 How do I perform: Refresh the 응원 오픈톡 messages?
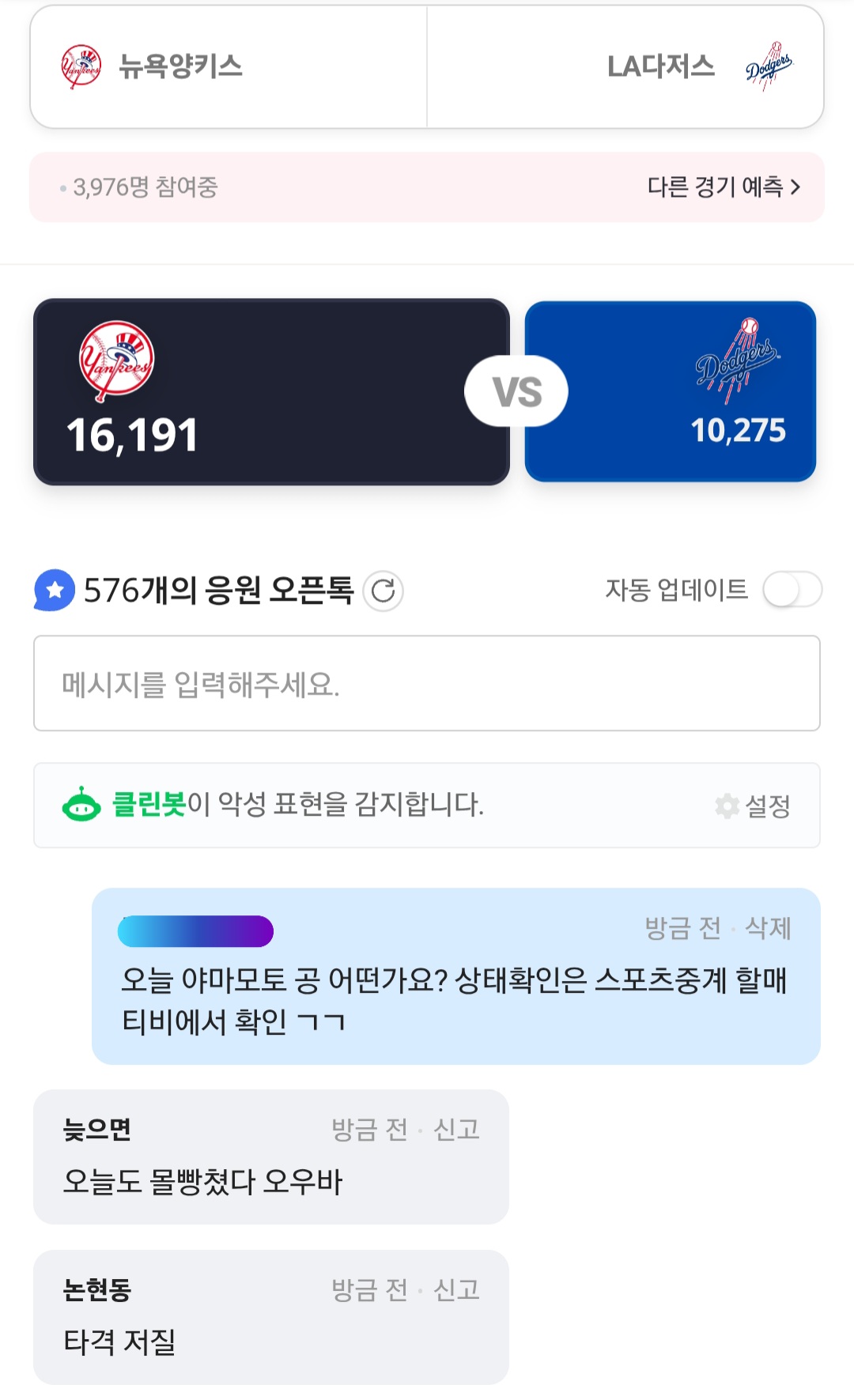coord(384,591)
